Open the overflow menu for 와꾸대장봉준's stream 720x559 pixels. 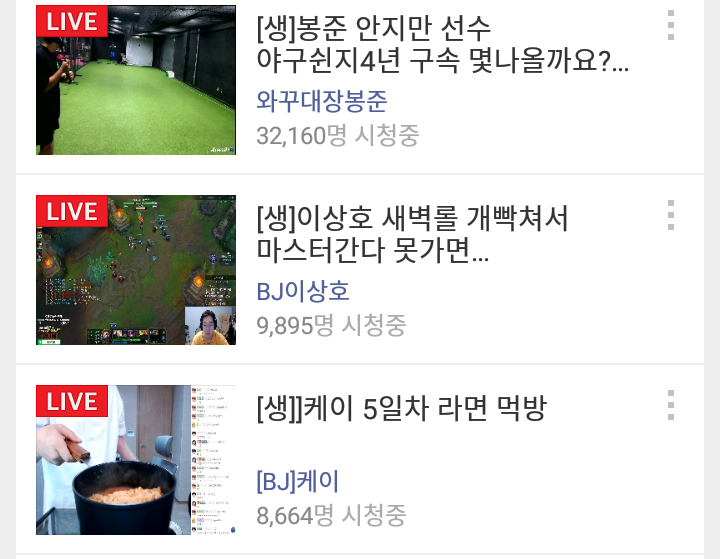[x=670, y=26]
